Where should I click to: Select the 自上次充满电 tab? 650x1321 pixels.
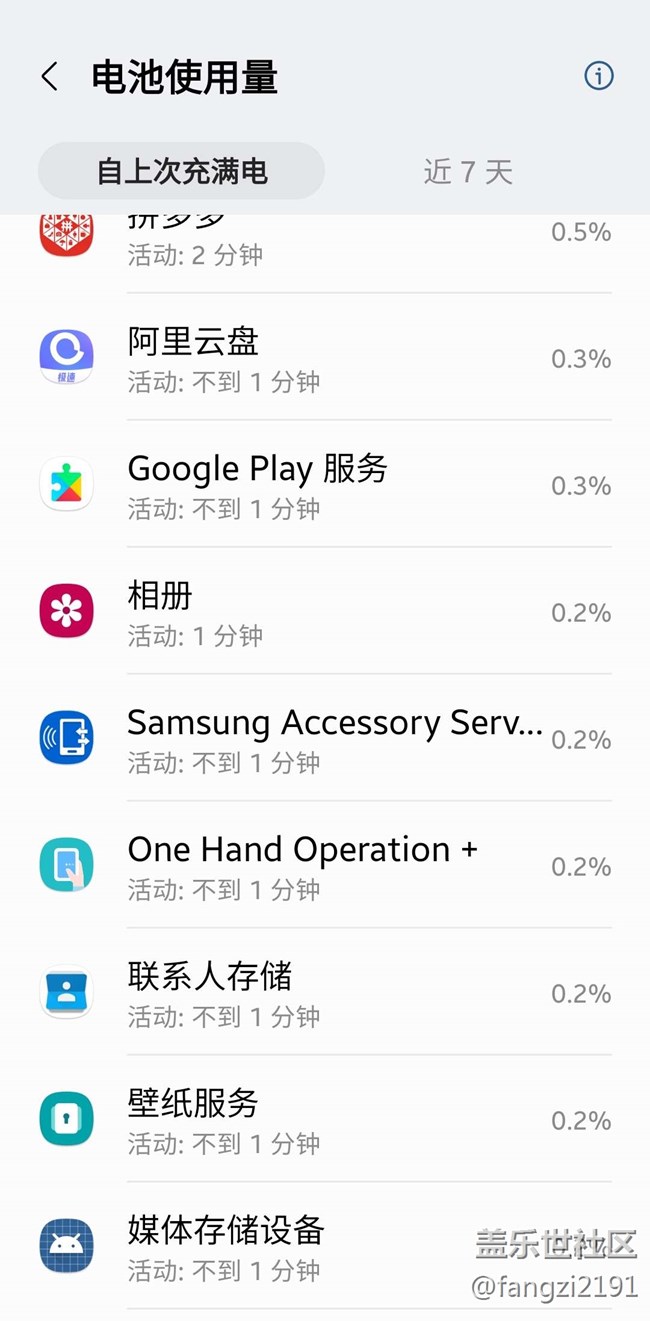tap(181, 172)
